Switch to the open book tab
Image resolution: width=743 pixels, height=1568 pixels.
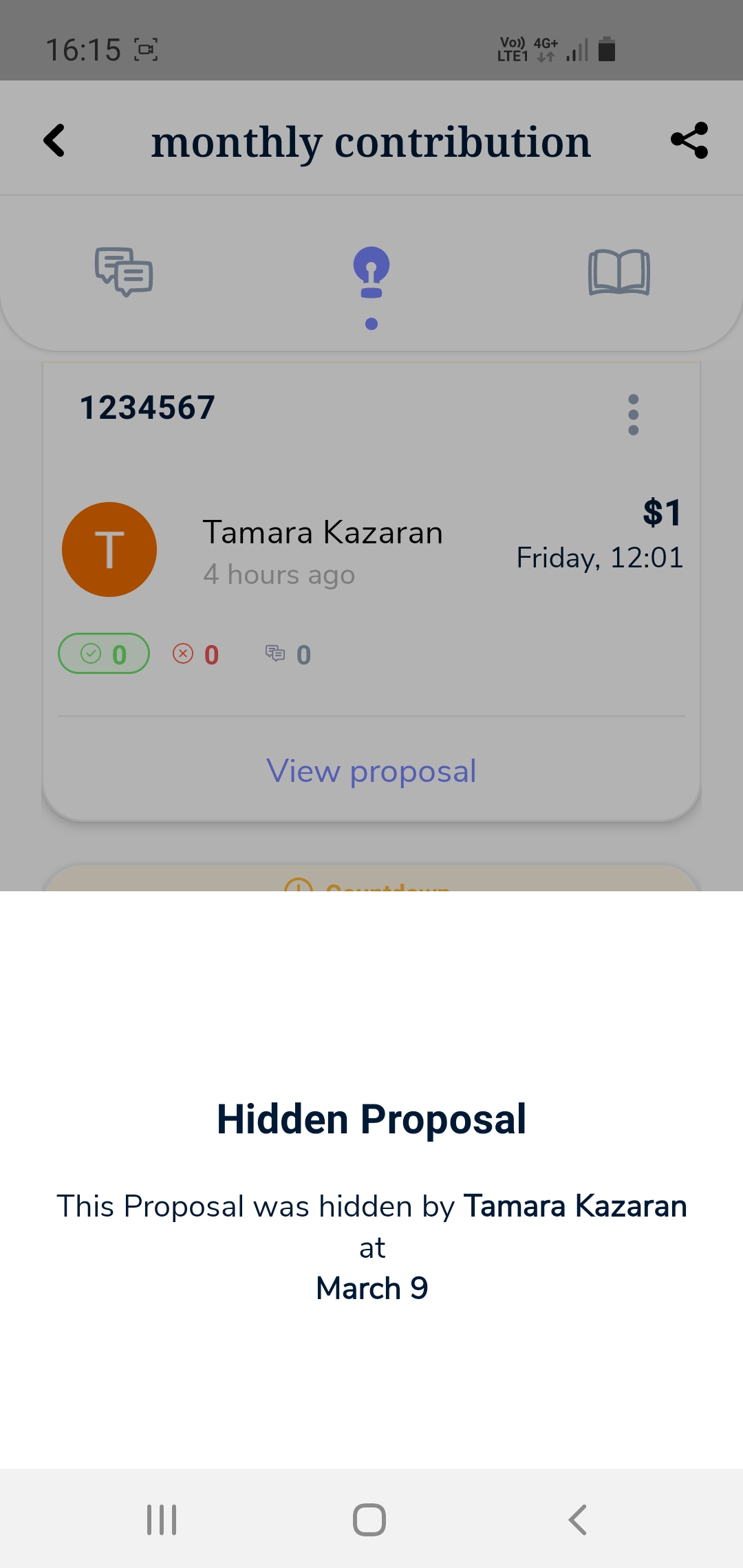tap(618, 272)
